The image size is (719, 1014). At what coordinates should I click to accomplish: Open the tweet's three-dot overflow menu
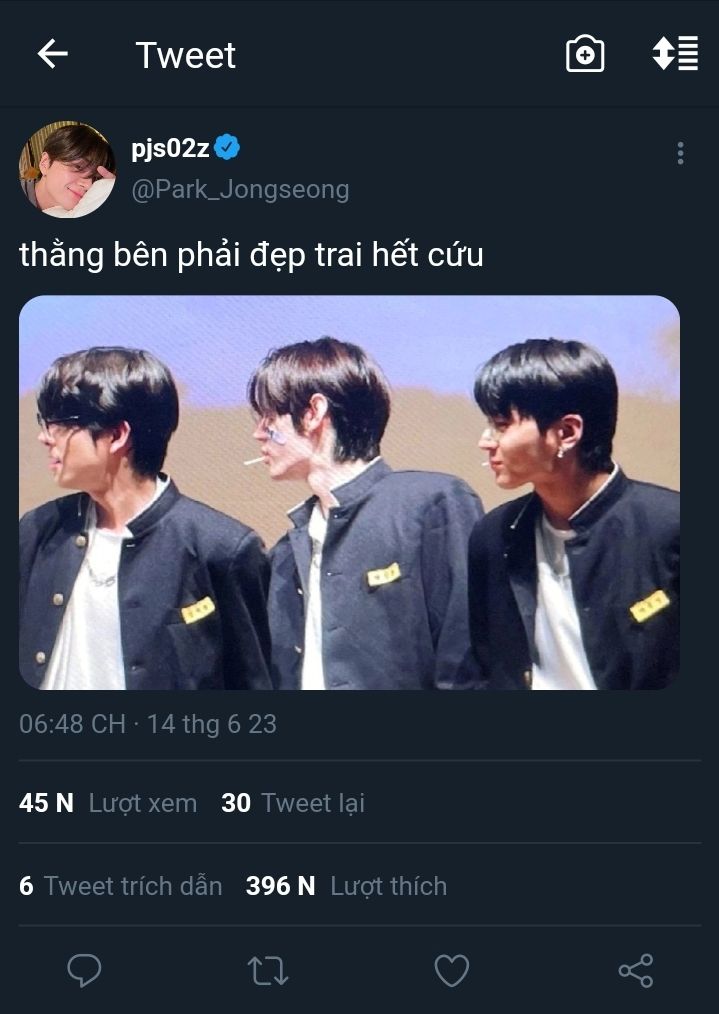tap(680, 153)
